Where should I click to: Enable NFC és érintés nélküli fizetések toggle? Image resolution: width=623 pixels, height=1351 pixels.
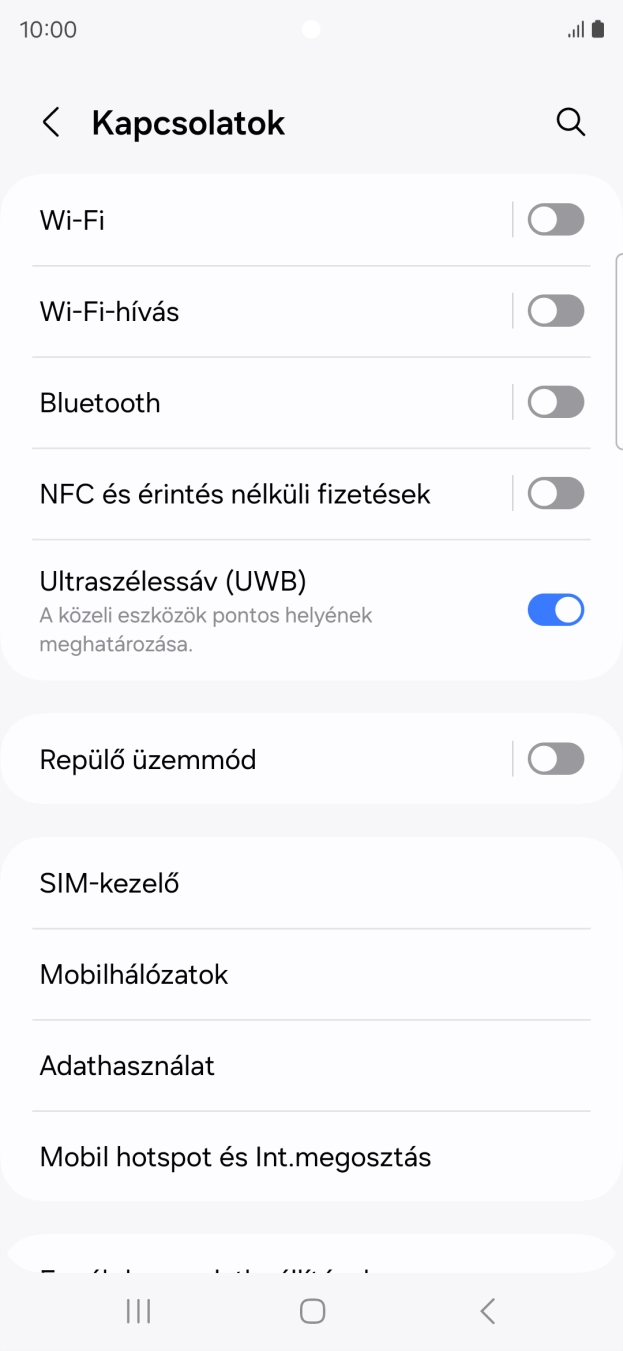pyautogui.click(x=555, y=493)
